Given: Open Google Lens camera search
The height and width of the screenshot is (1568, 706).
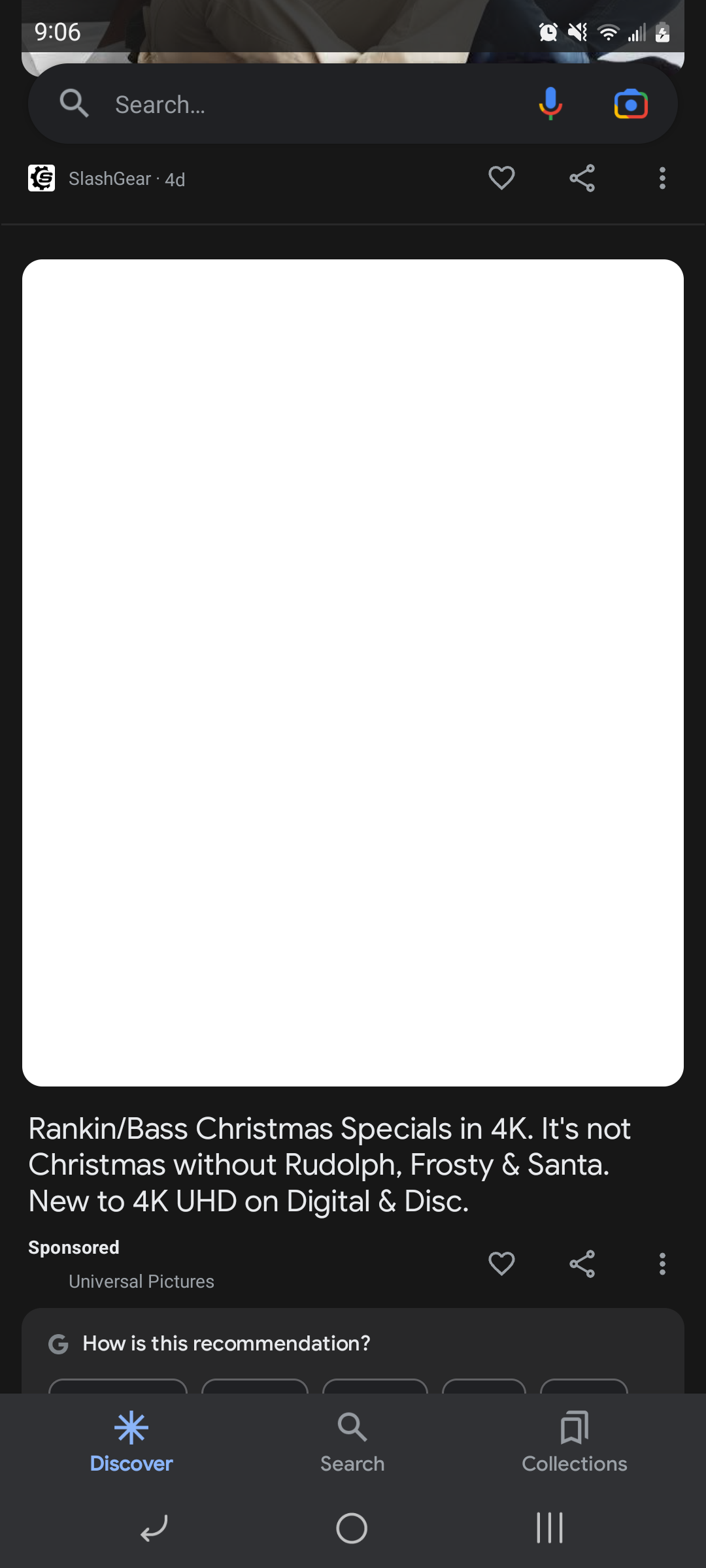Looking at the screenshot, I should [630, 103].
